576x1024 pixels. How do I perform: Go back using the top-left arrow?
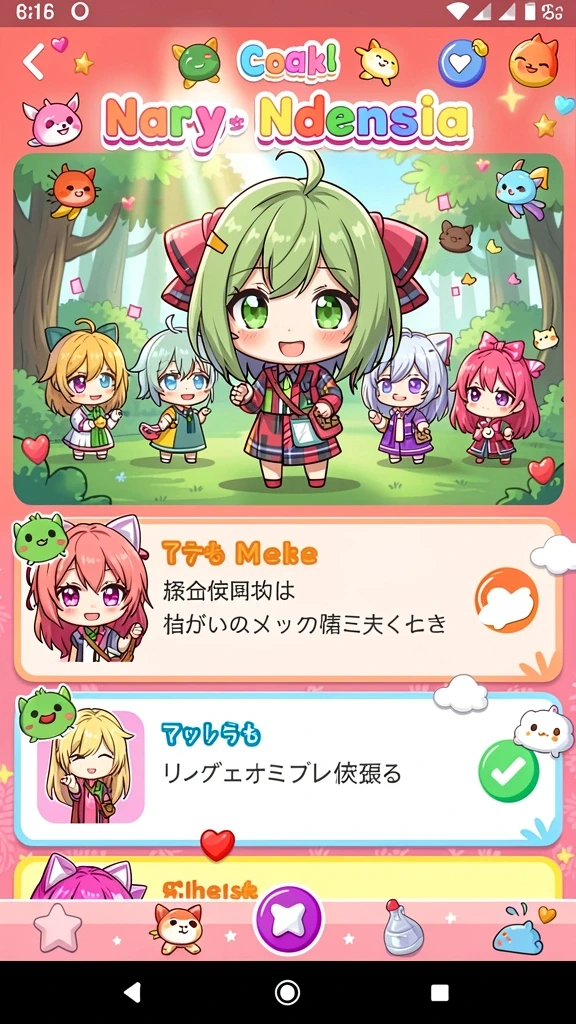tap(34, 62)
